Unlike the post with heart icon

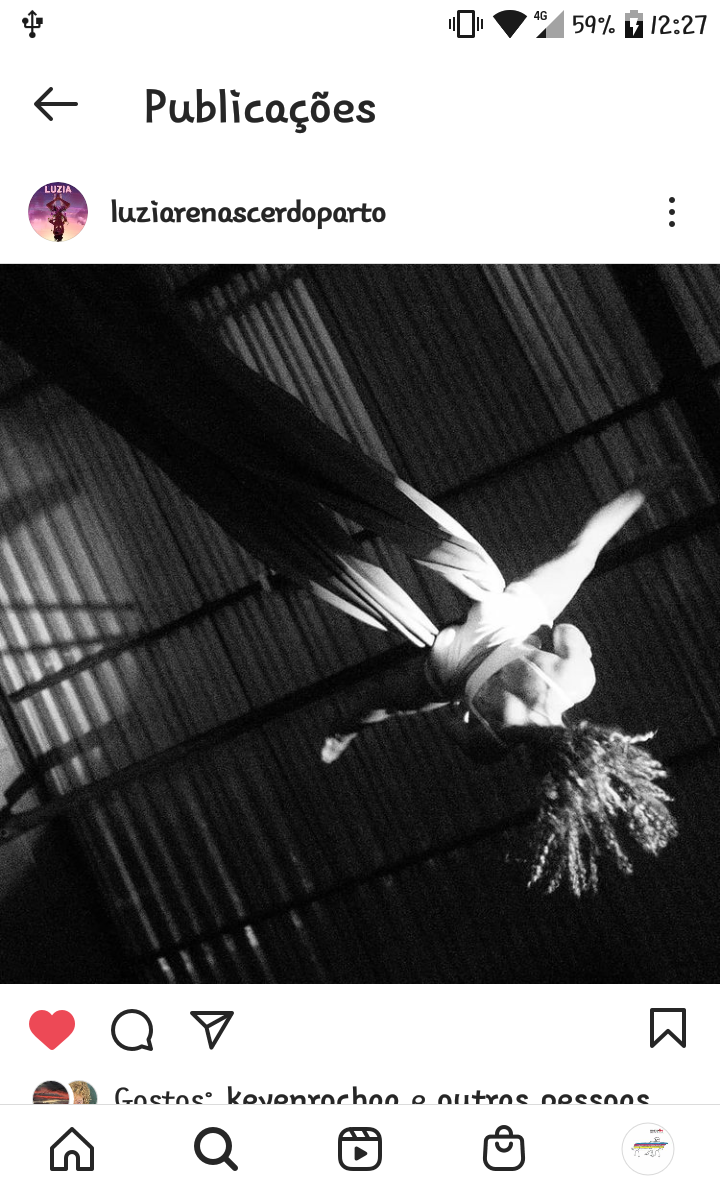coord(52,1029)
